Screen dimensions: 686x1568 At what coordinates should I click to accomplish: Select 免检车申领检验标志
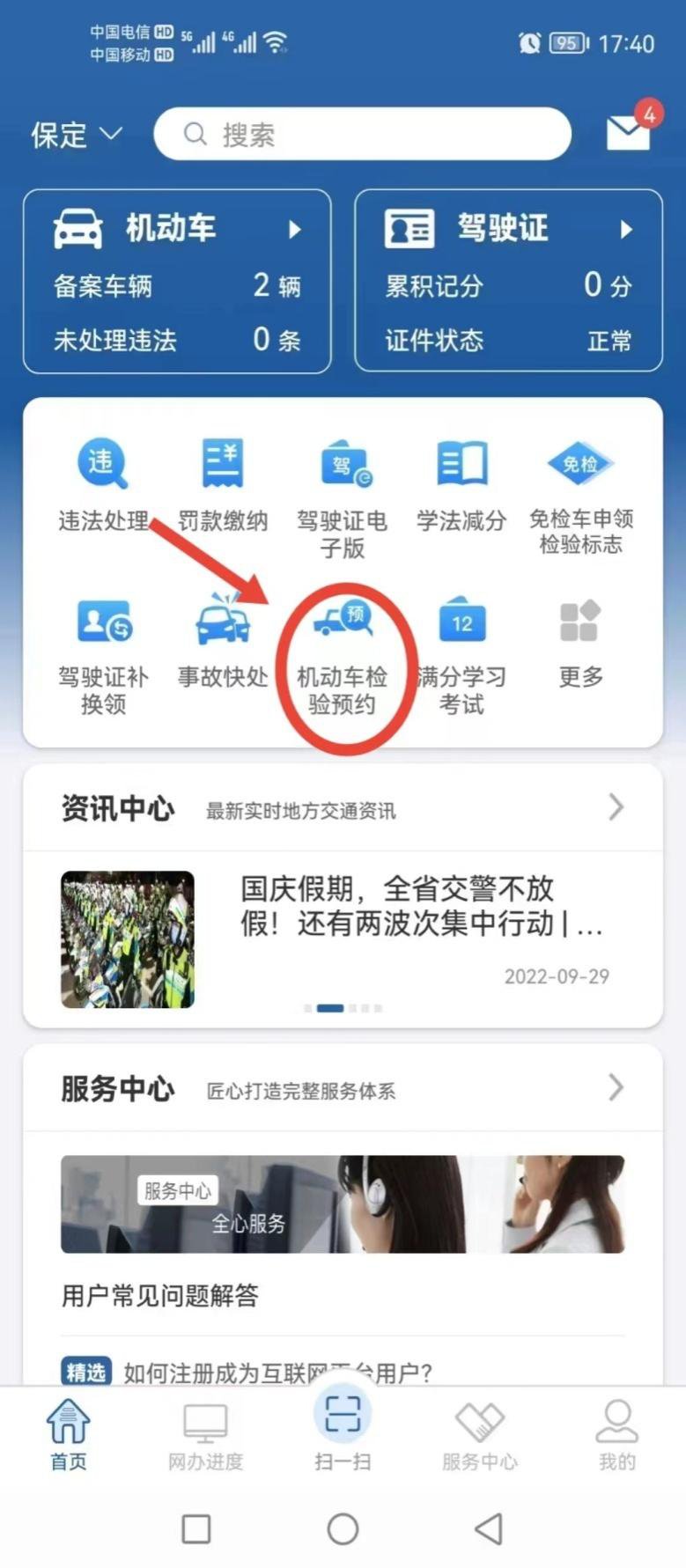[x=580, y=497]
